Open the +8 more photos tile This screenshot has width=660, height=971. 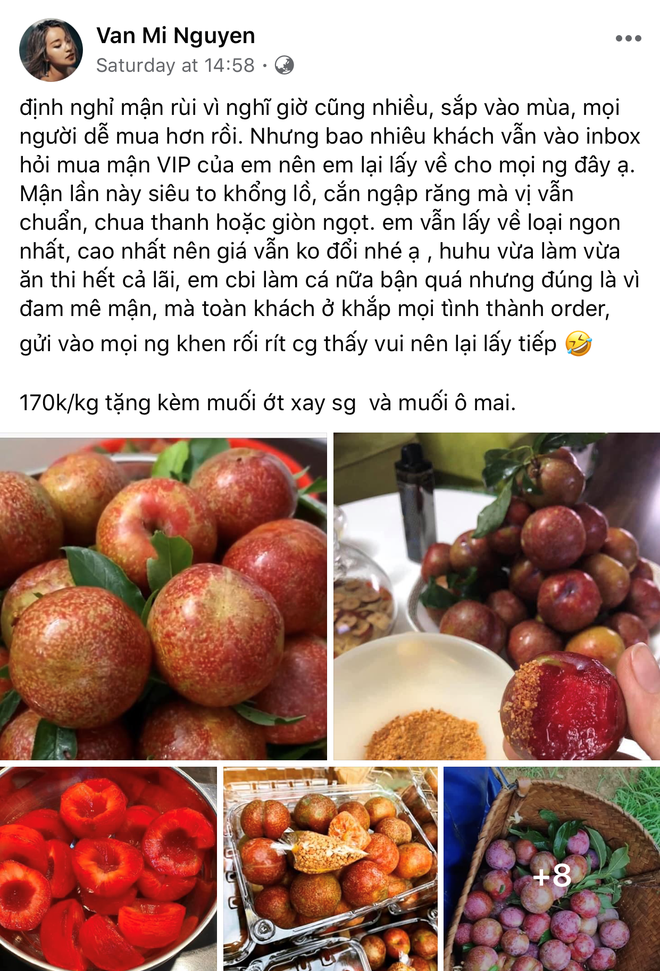click(x=551, y=868)
